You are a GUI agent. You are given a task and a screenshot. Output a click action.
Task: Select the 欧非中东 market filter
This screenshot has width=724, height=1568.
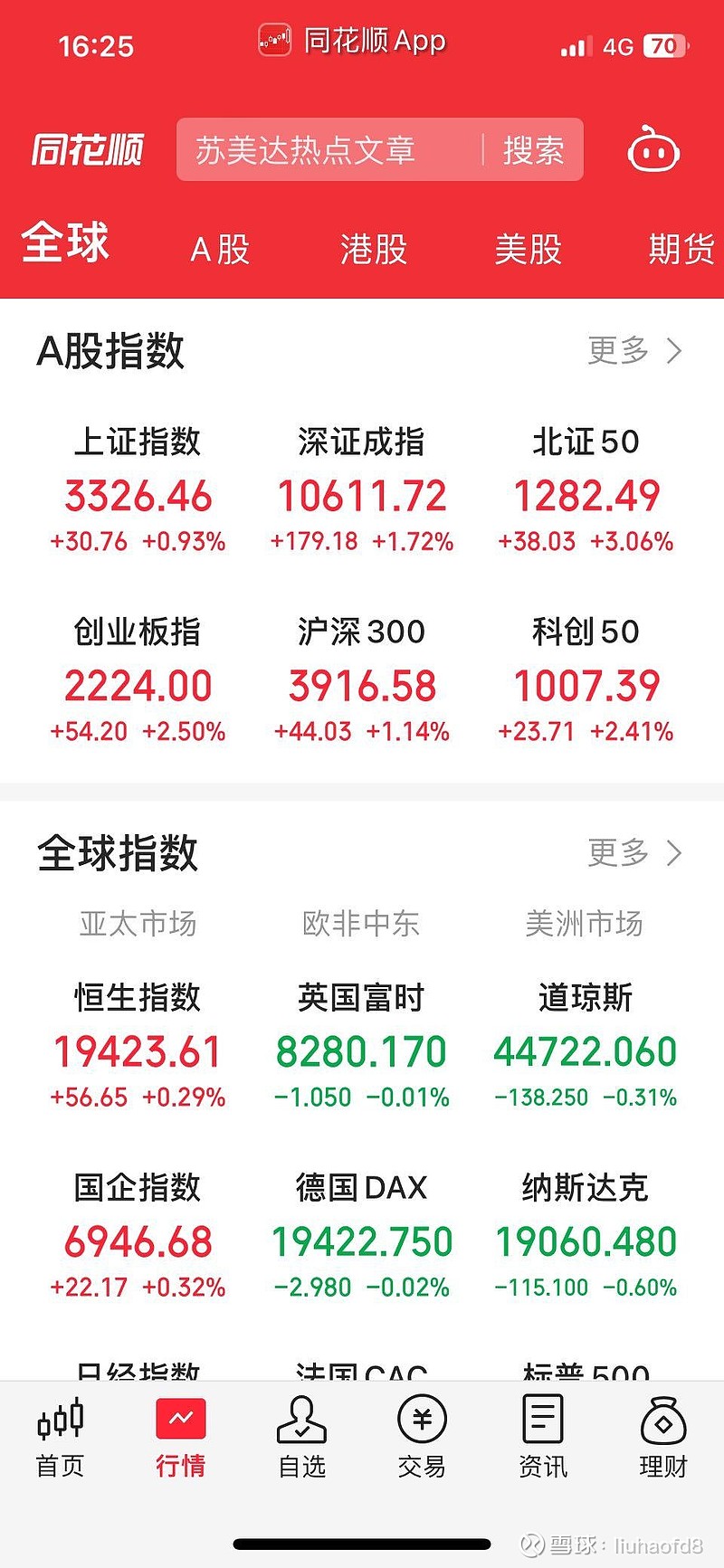(361, 923)
